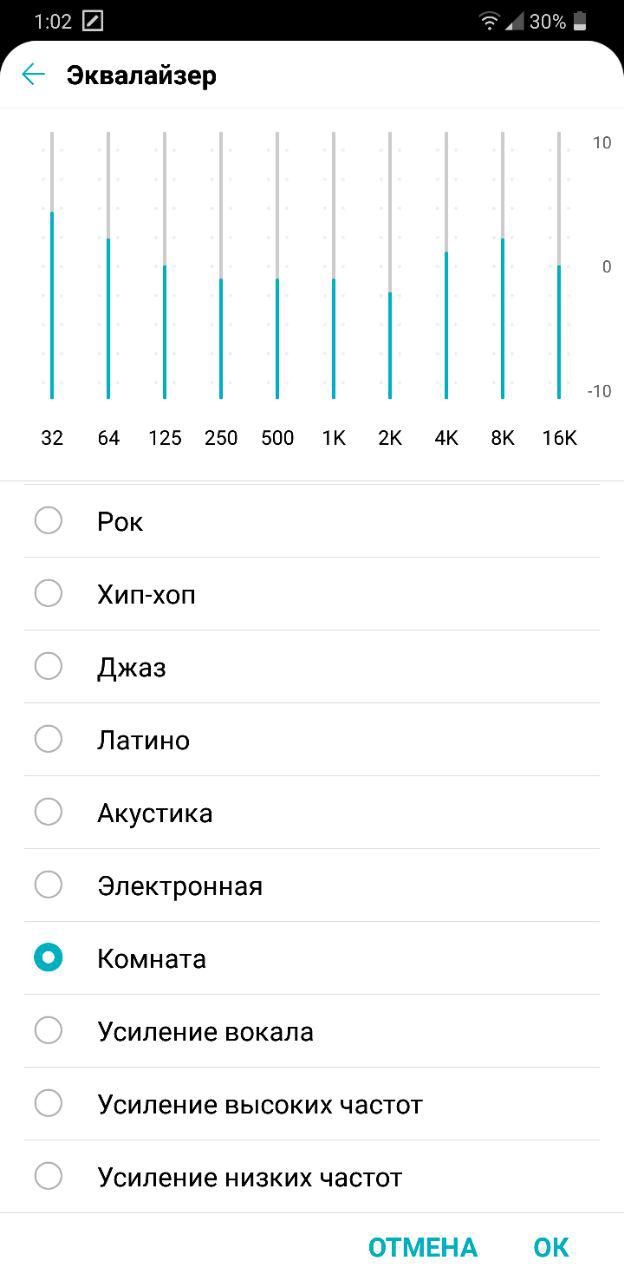Tap the 4K band slider
The image size is (624, 1280).
[x=447, y=265]
